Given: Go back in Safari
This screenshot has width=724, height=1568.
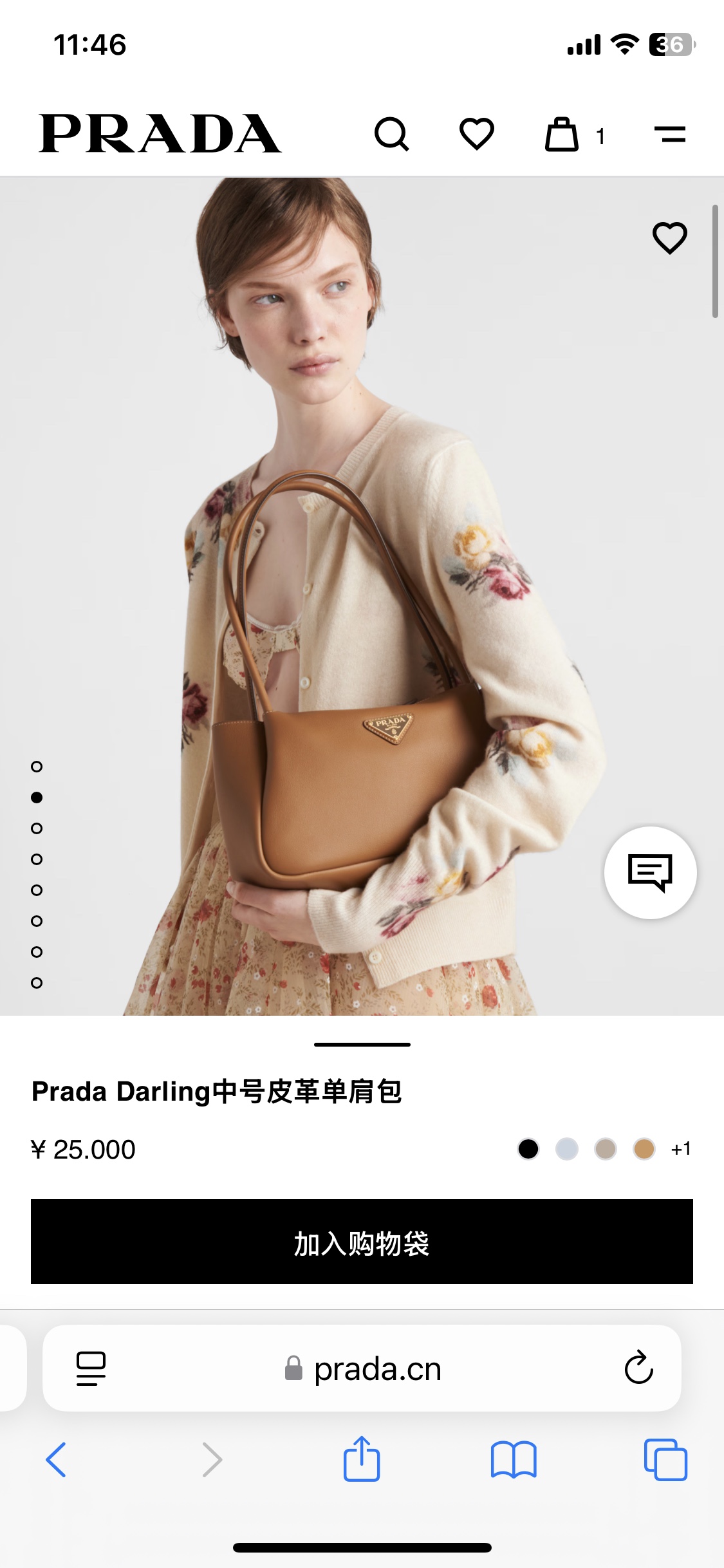Looking at the screenshot, I should click(x=56, y=1460).
